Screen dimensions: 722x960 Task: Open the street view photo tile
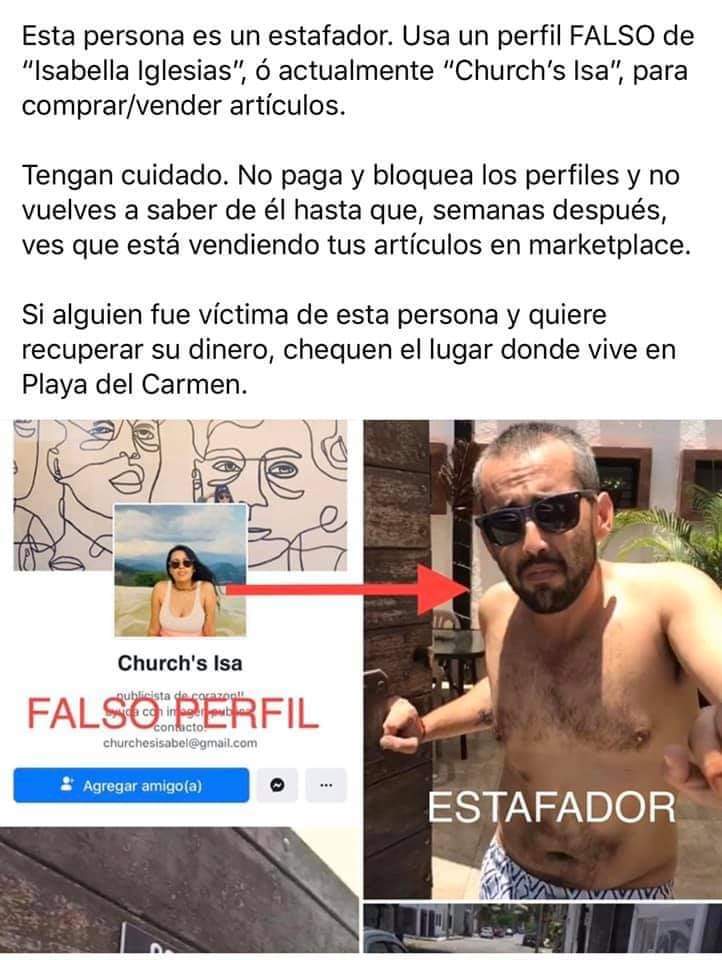[x=540, y=931]
